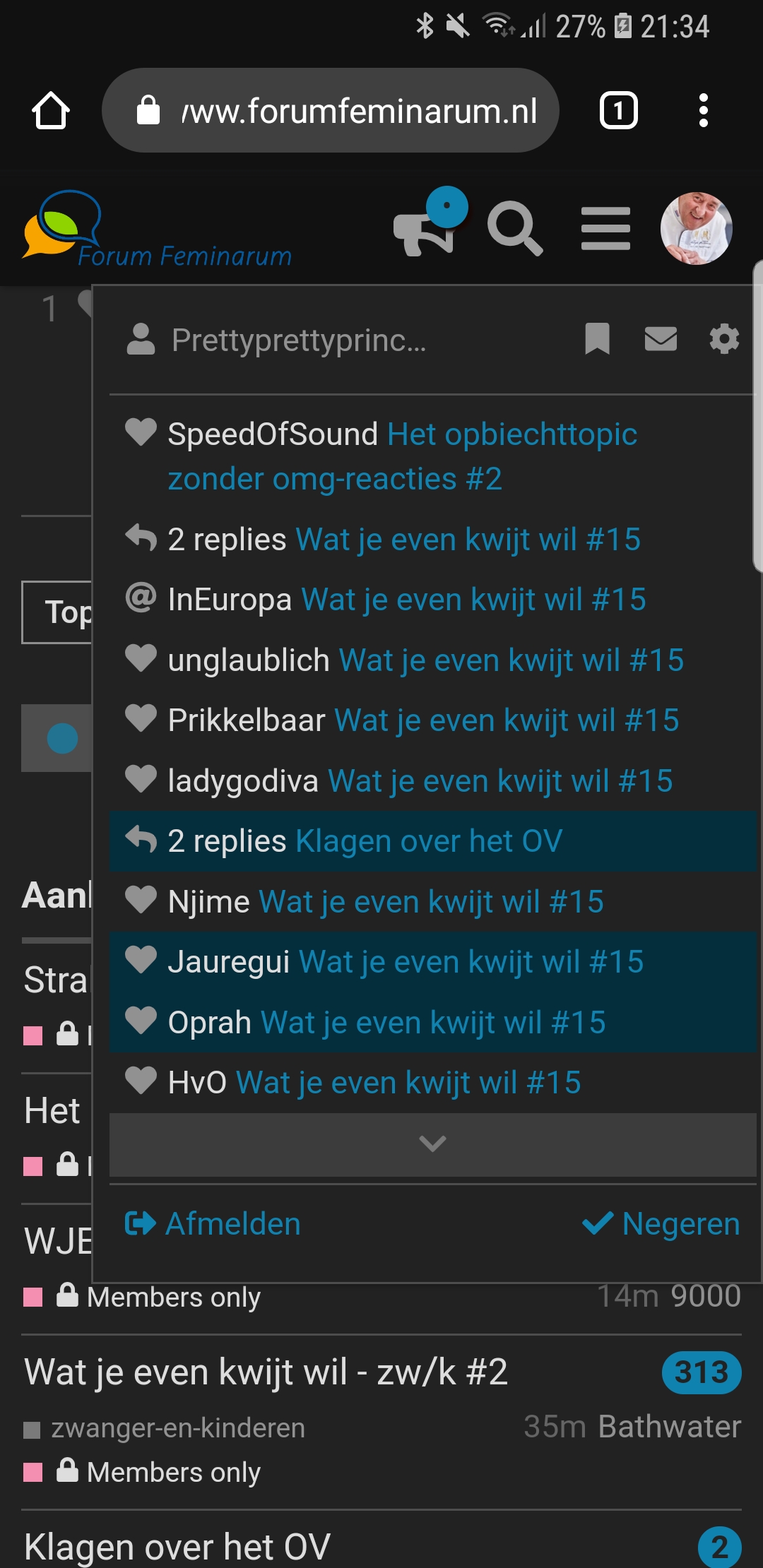Viewport: 763px width, 1568px height.
Task: Tap the forumfeminarum.nl address bar
Action: pos(331,111)
